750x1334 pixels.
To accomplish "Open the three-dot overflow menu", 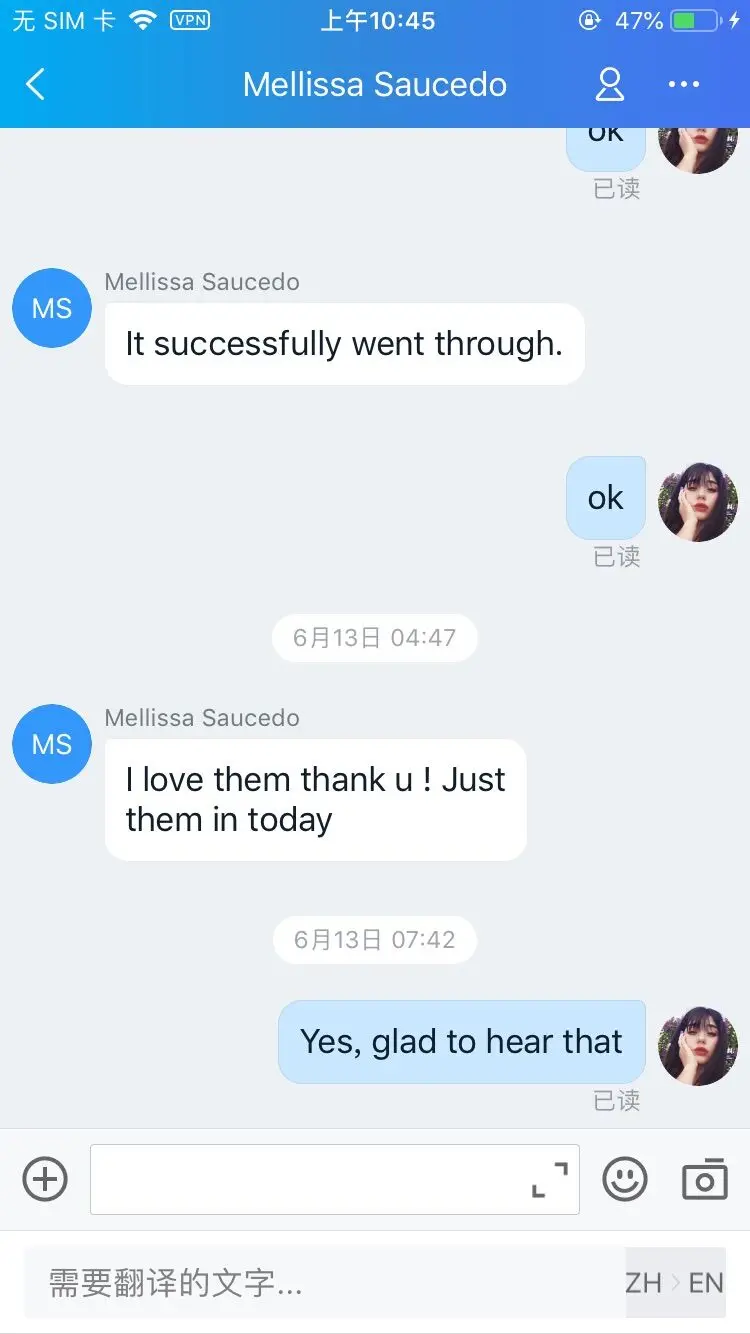I will pos(684,85).
